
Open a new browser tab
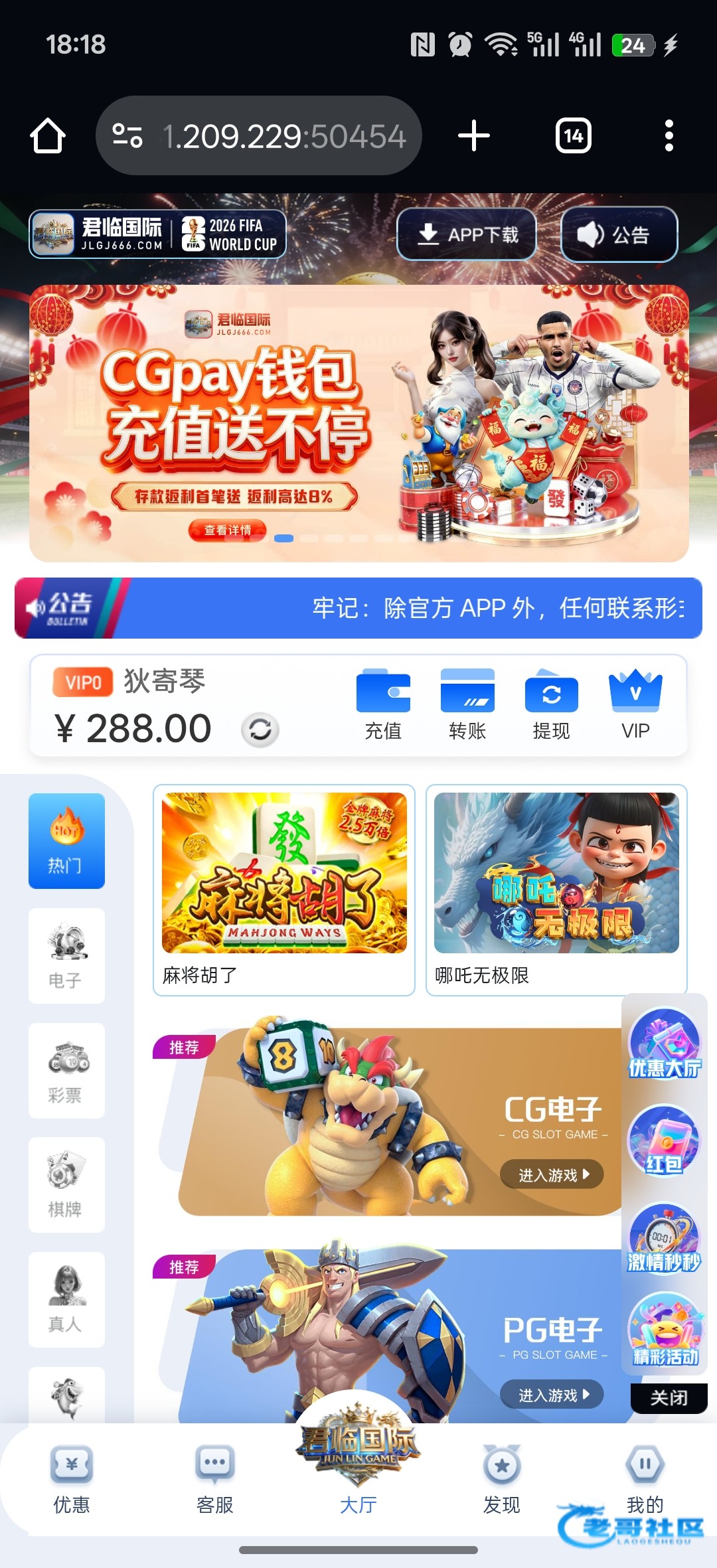[474, 136]
